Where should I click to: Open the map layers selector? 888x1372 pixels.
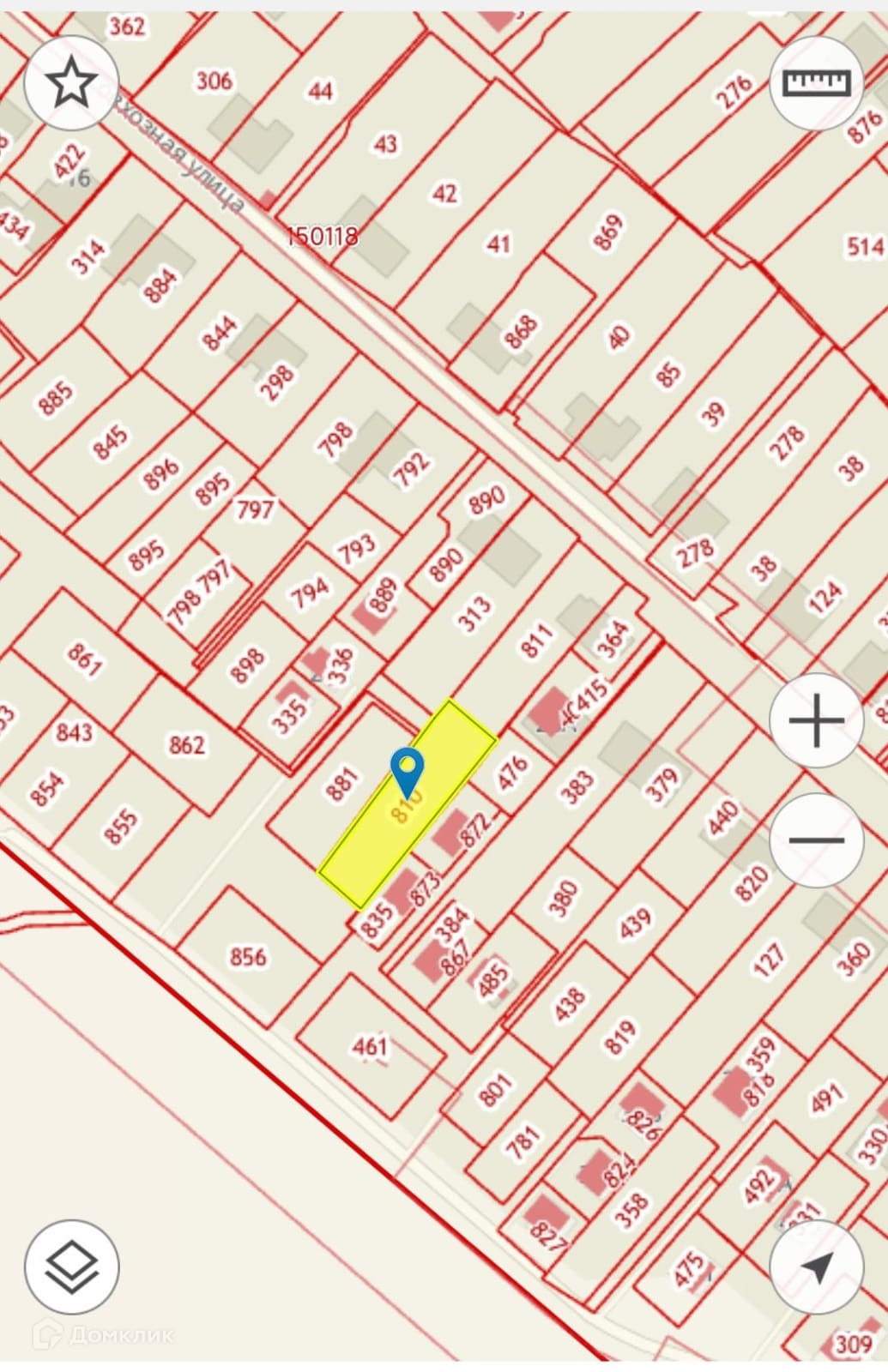click(71, 1267)
